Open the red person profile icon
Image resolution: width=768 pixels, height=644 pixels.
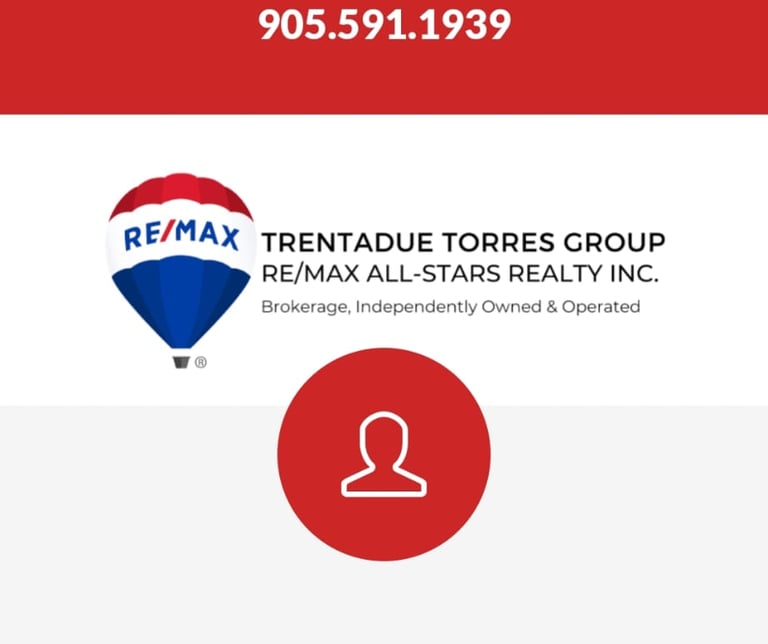(384, 455)
